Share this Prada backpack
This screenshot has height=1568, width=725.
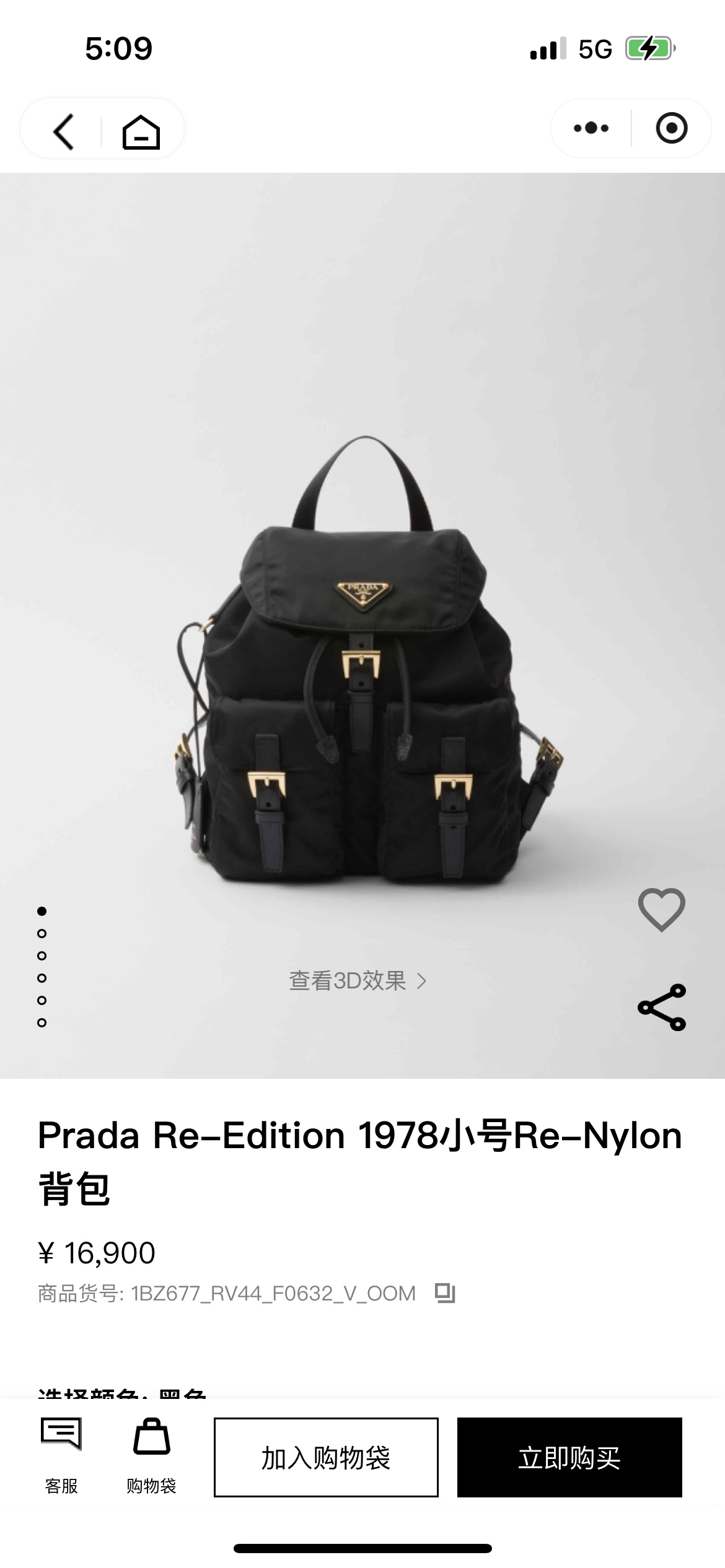[661, 1007]
